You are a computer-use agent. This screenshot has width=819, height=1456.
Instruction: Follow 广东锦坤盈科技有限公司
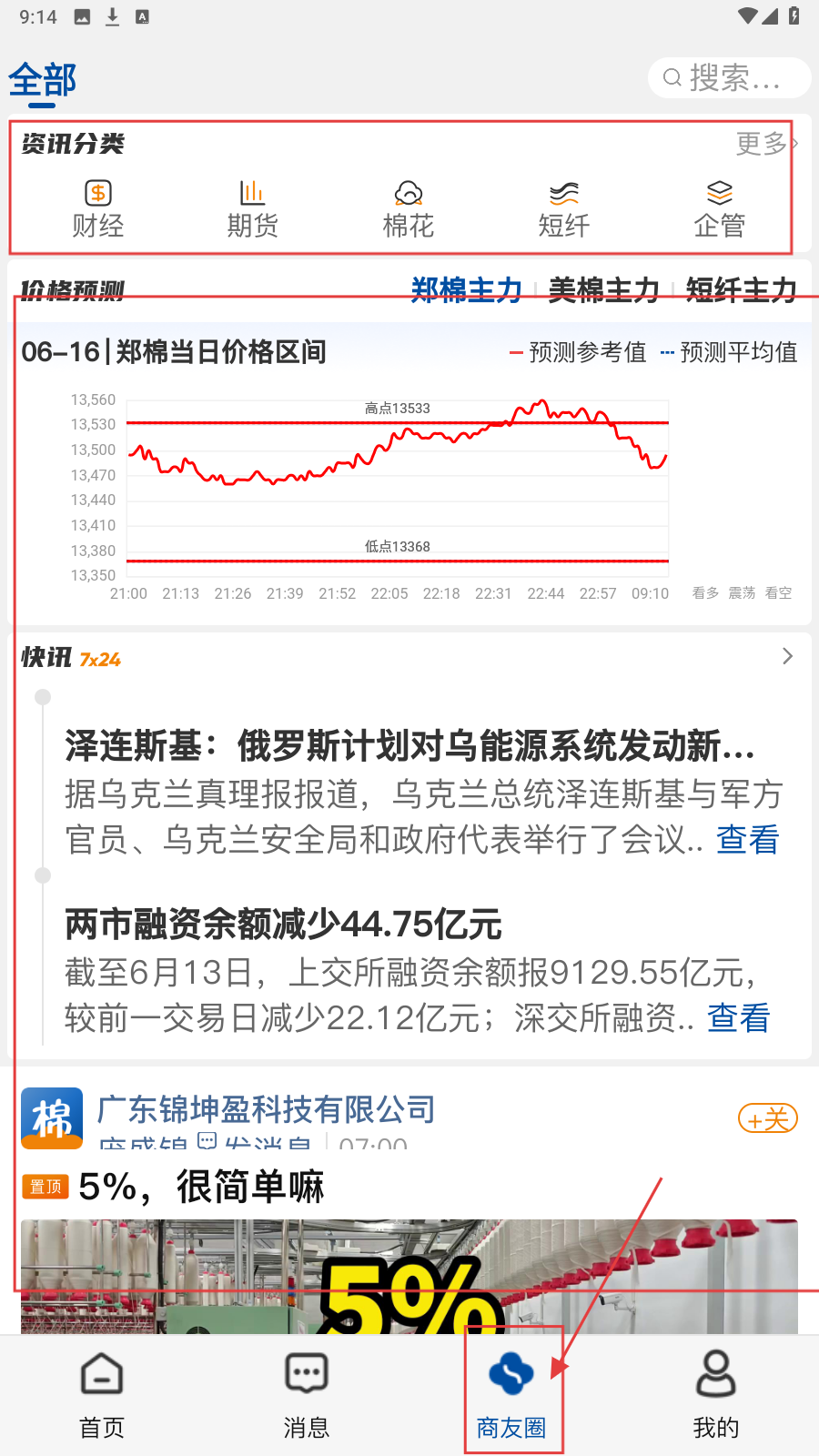[767, 1118]
